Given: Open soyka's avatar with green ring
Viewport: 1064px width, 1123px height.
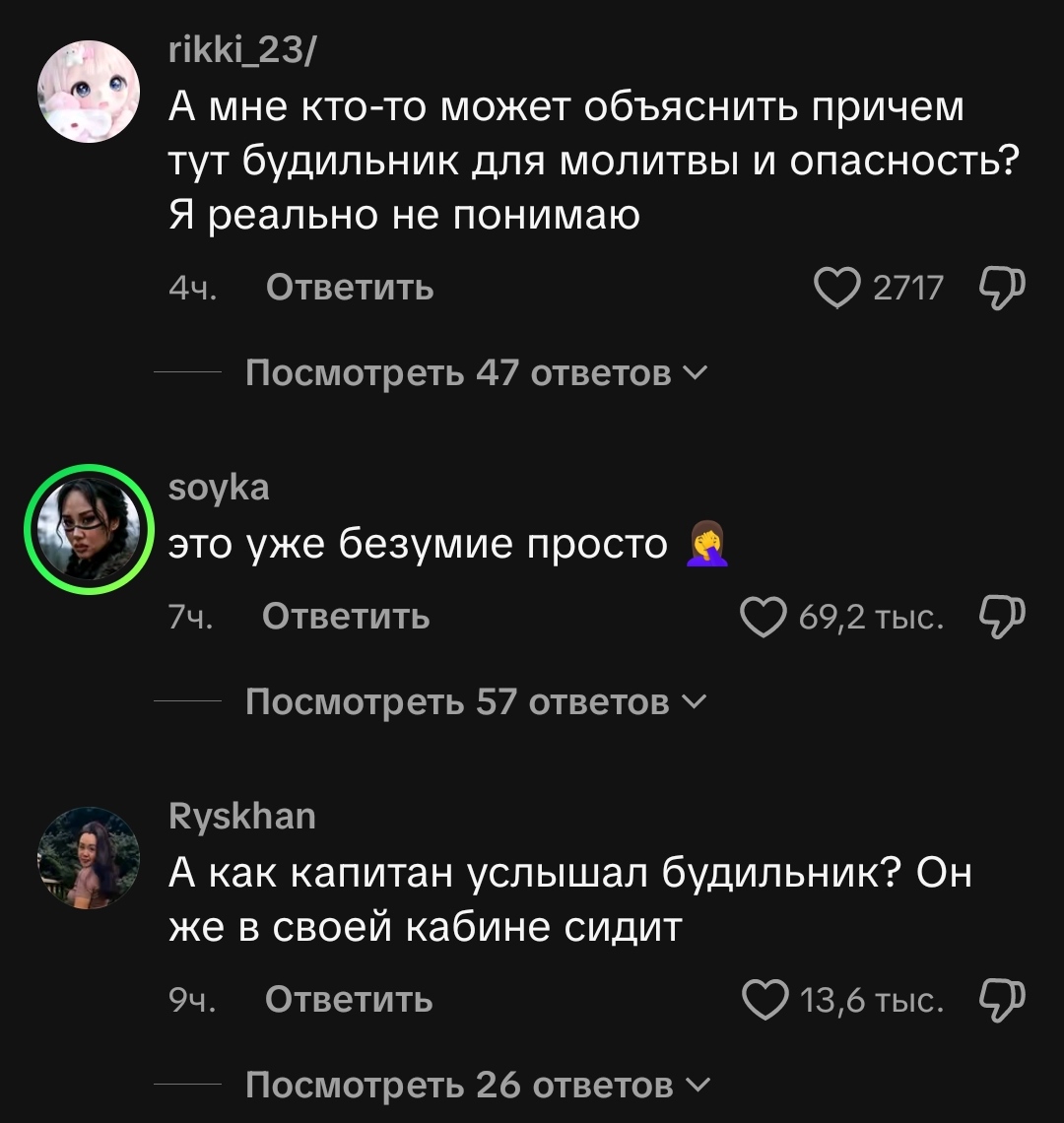Looking at the screenshot, I should [91, 529].
